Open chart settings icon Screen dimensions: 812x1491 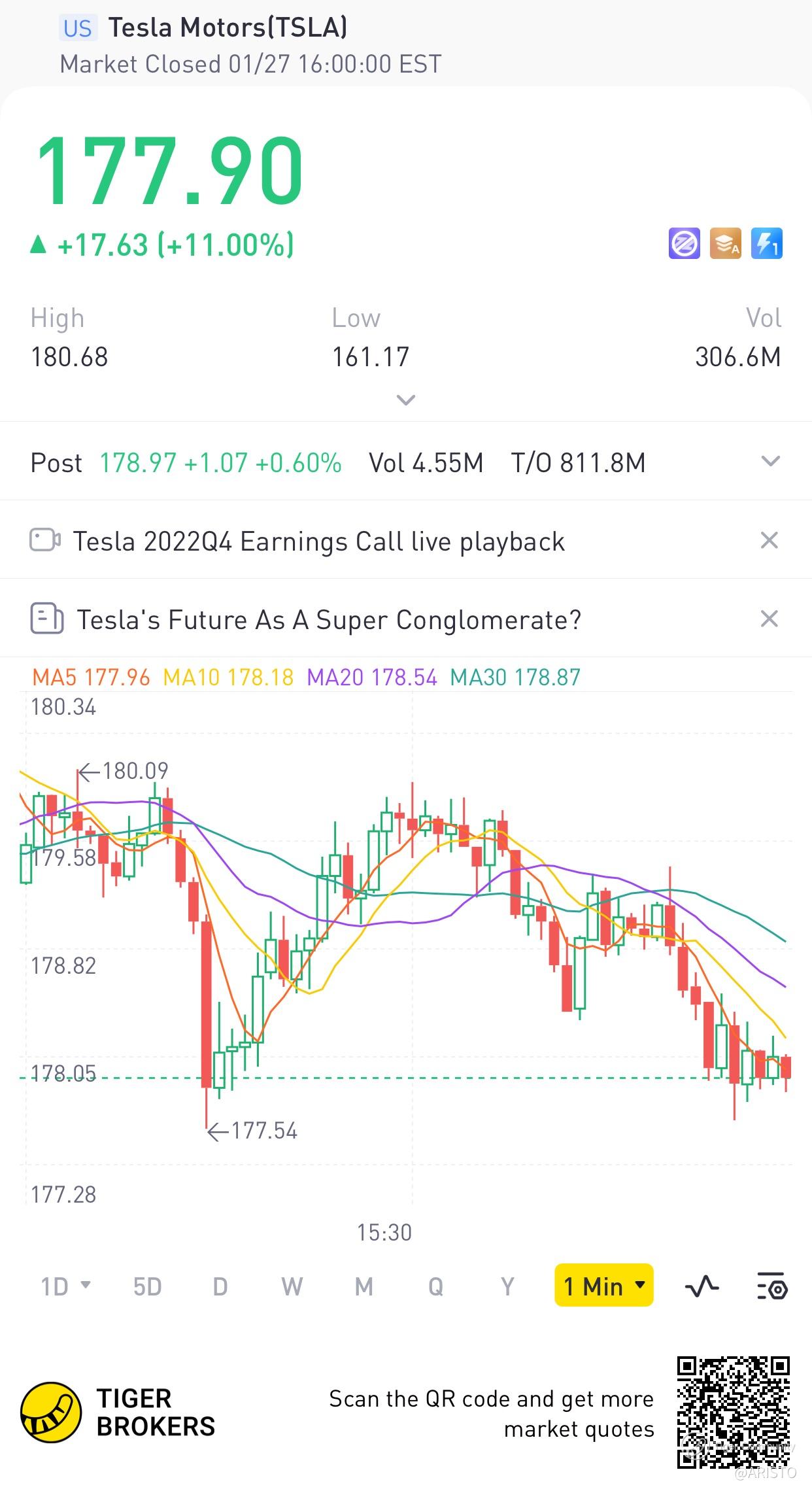click(x=772, y=1286)
